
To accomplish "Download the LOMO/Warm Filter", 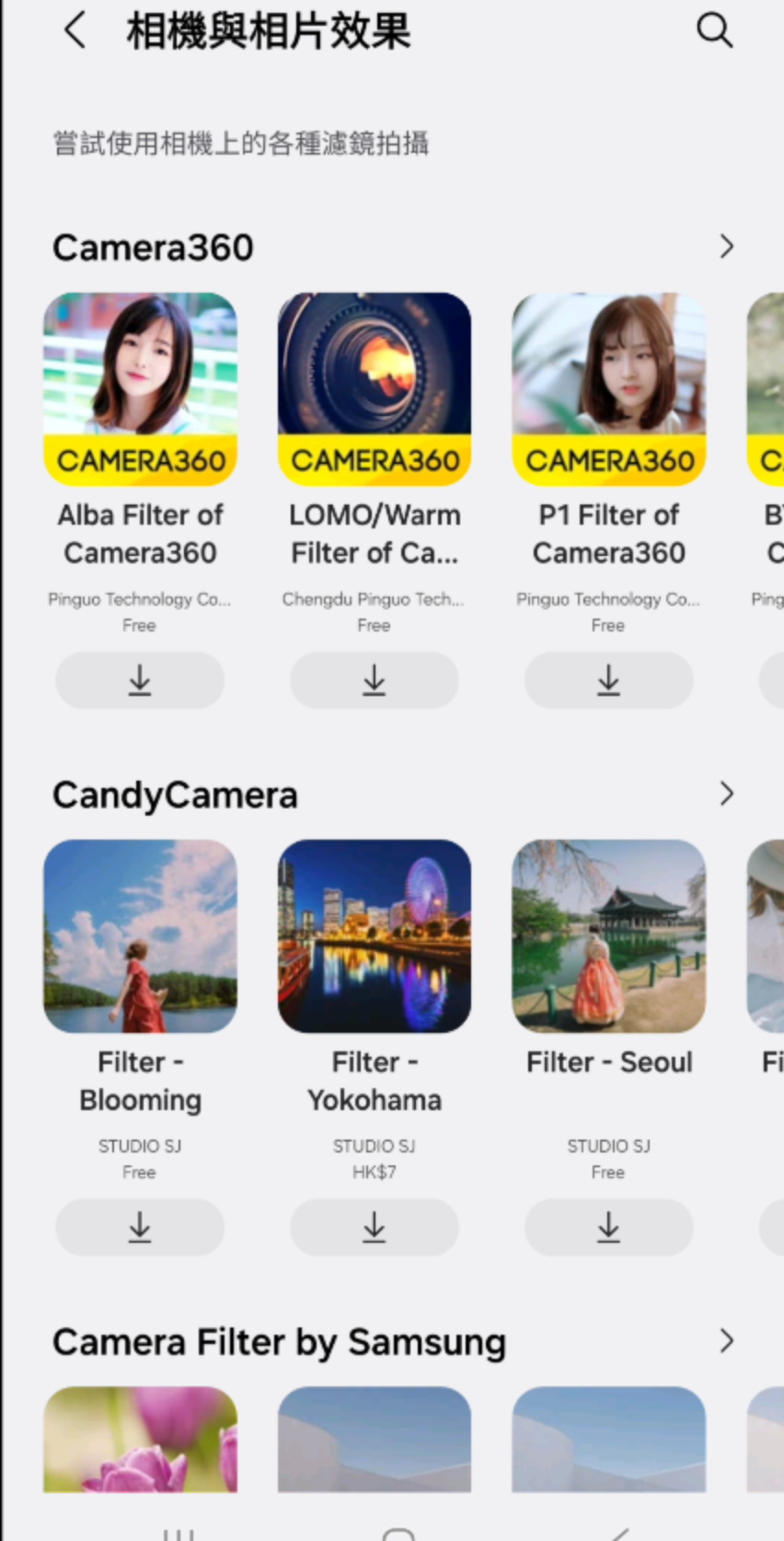I will (x=375, y=680).
